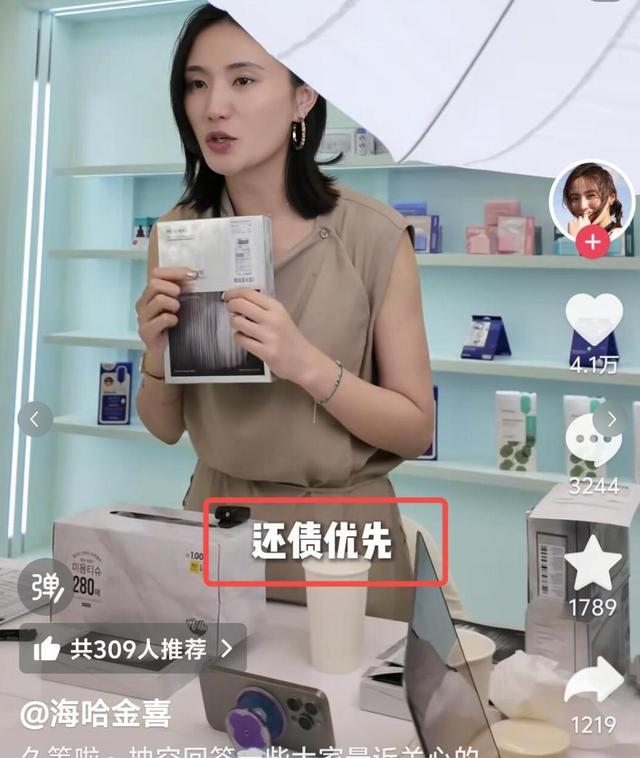640x758 pixels.
Task: Share this video using the arrow icon
Action: 593,681
